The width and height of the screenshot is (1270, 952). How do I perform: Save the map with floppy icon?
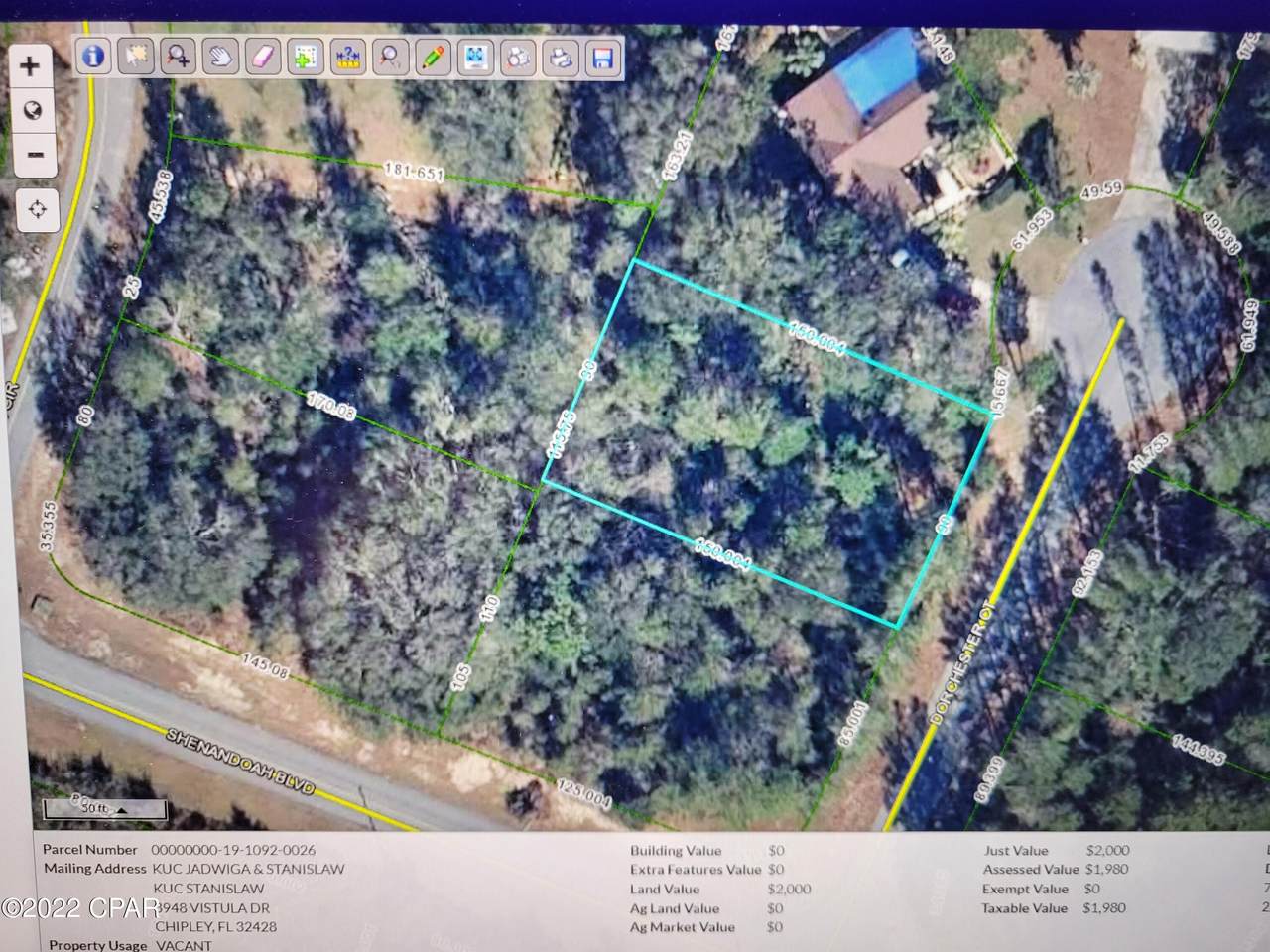tap(601, 58)
